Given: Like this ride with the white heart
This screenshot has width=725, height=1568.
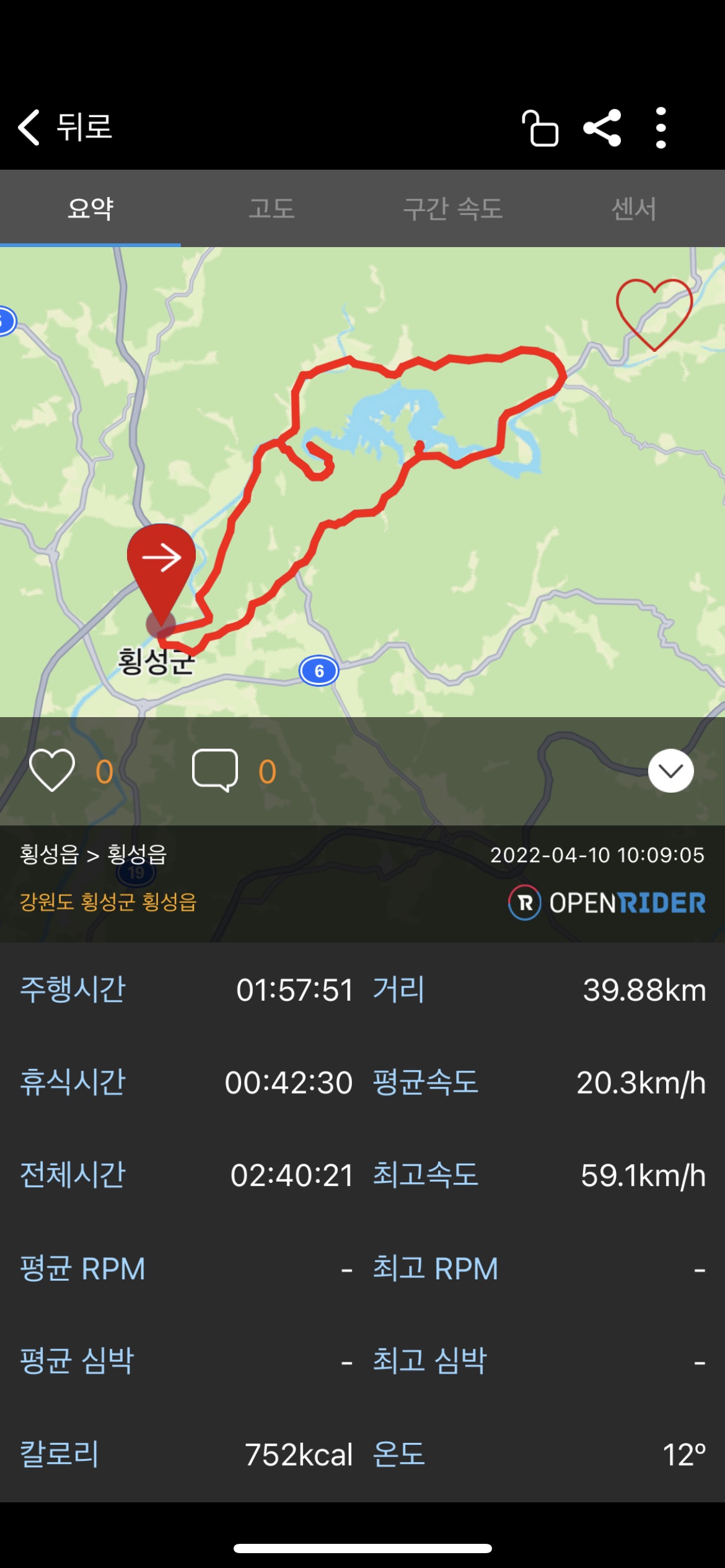Looking at the screenshot, I should pos(52,770).
